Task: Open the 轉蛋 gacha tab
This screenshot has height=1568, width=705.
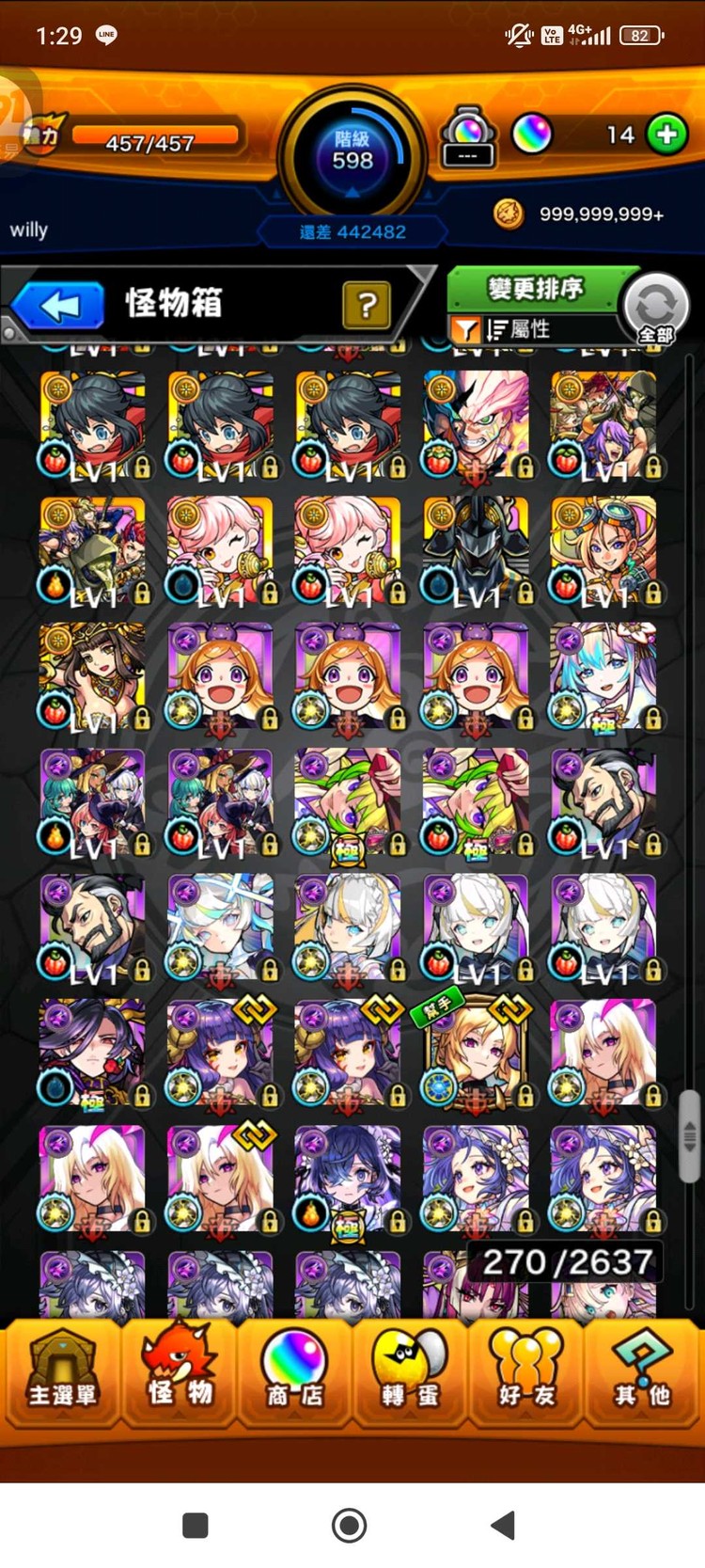Action: pyautogui.click(x=410, y=1374)
